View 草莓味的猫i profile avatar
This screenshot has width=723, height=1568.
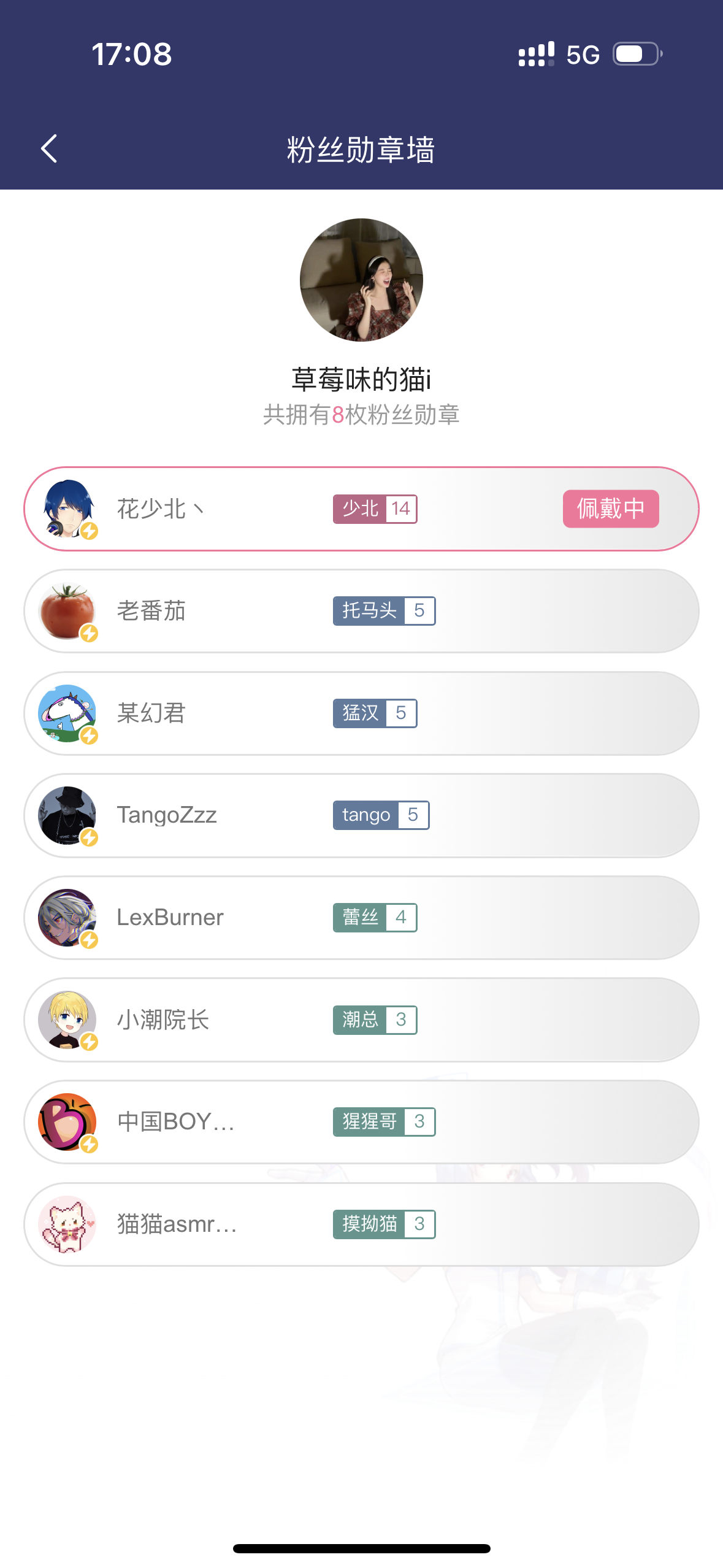click(x=361, y=280)
